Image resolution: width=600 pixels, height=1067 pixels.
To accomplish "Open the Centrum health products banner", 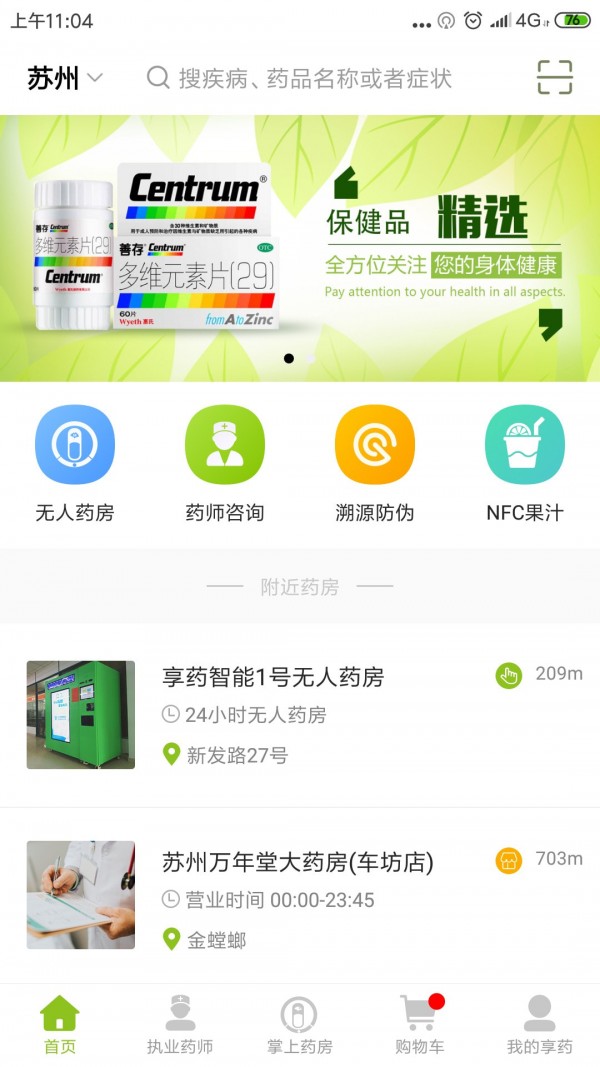I will click(x=300, y=248).
